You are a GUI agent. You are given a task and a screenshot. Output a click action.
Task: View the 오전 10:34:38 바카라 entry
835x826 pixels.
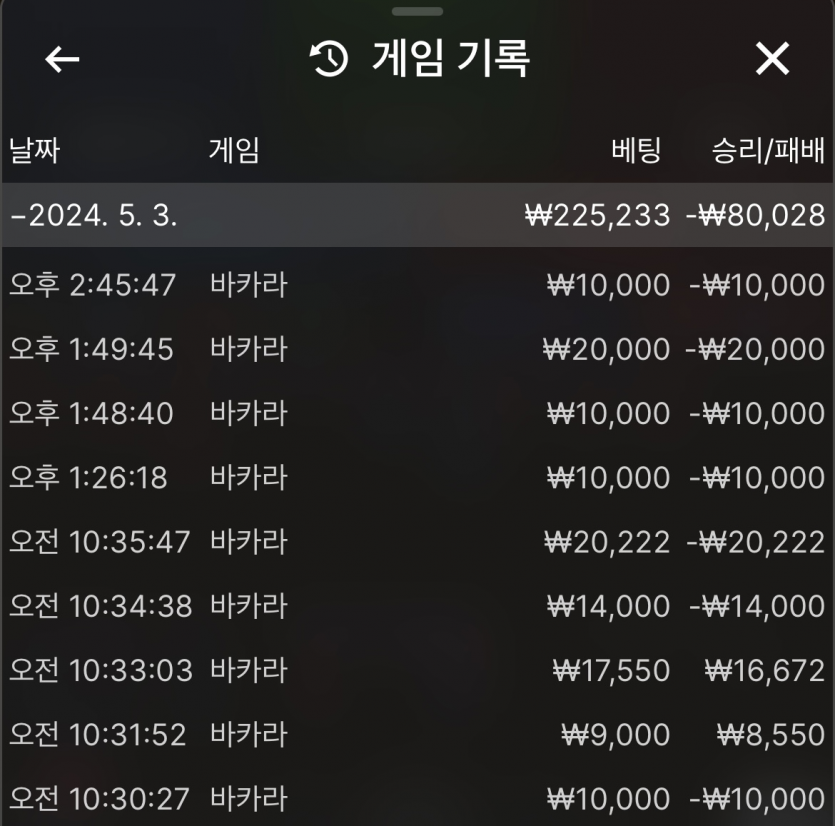[x=417, y=605]
